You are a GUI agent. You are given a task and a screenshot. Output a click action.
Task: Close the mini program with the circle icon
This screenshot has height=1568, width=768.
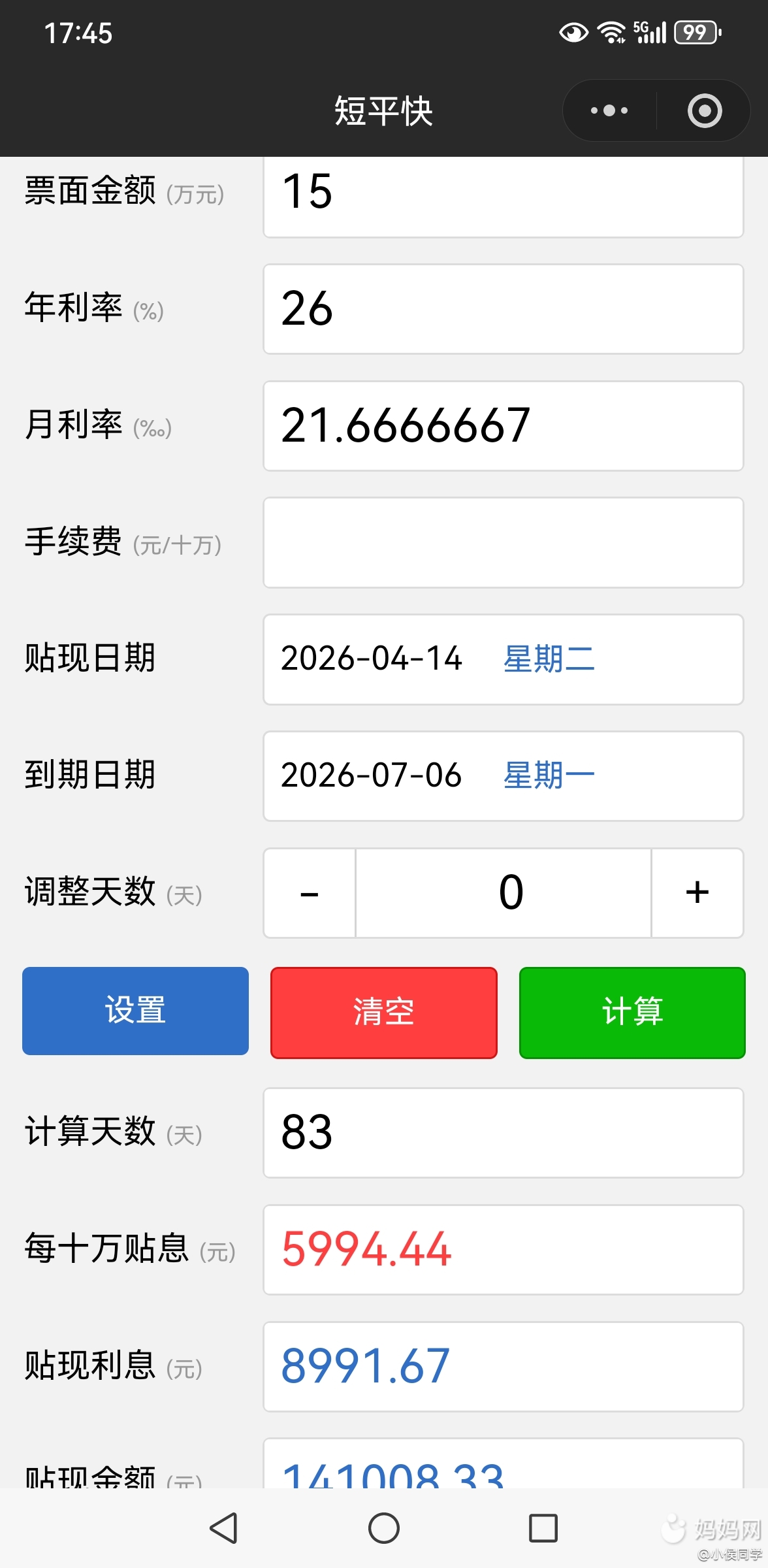(705, 110)
